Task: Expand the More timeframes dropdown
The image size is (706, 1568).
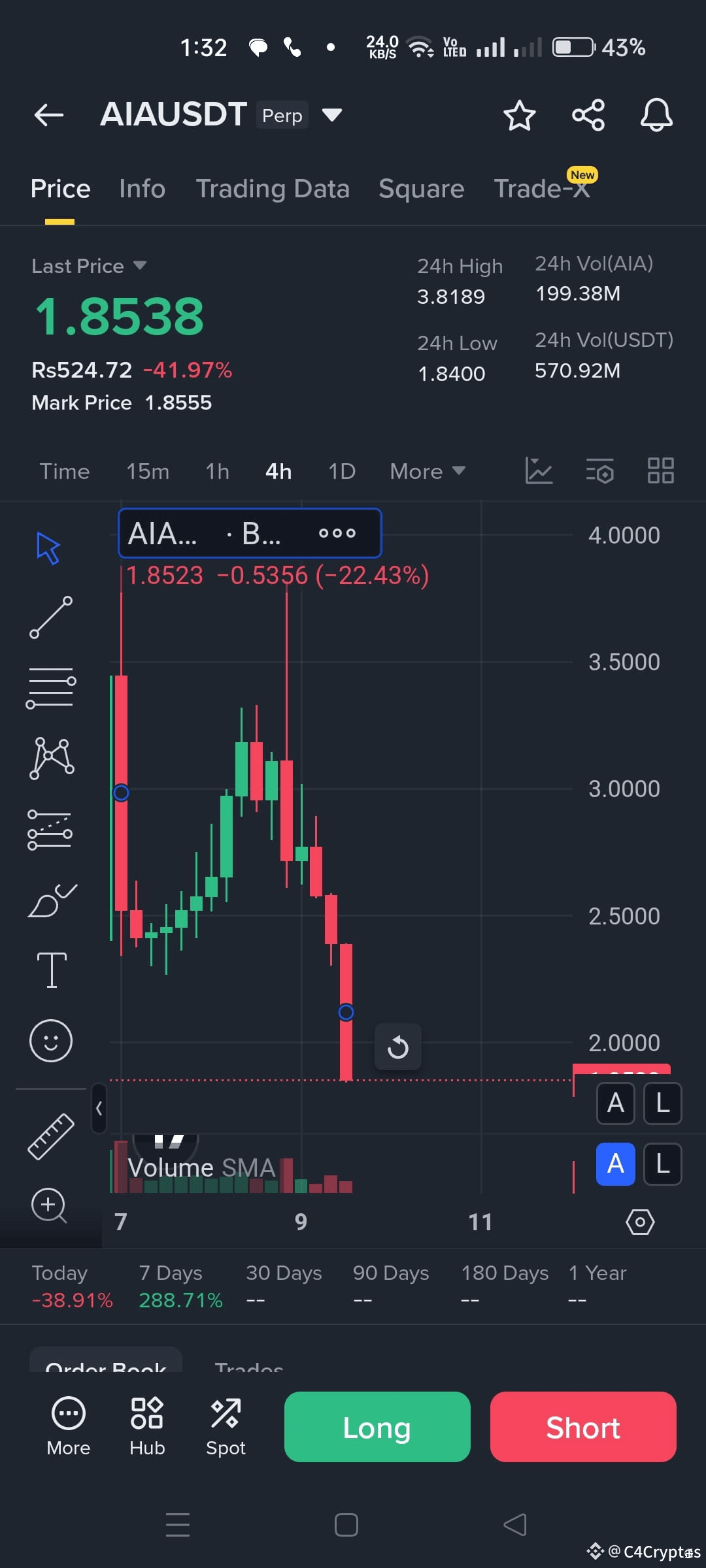Action: pyautogui.click(x=427, y=470)
